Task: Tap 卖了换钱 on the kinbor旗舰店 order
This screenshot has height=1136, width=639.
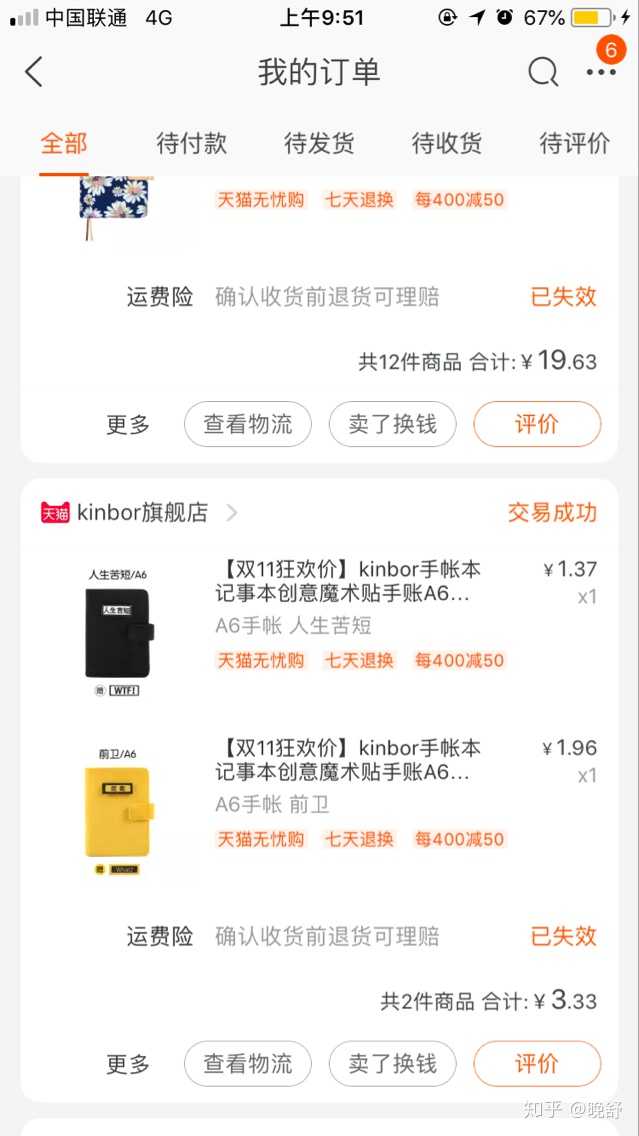Action: (x=392, y=1063)
